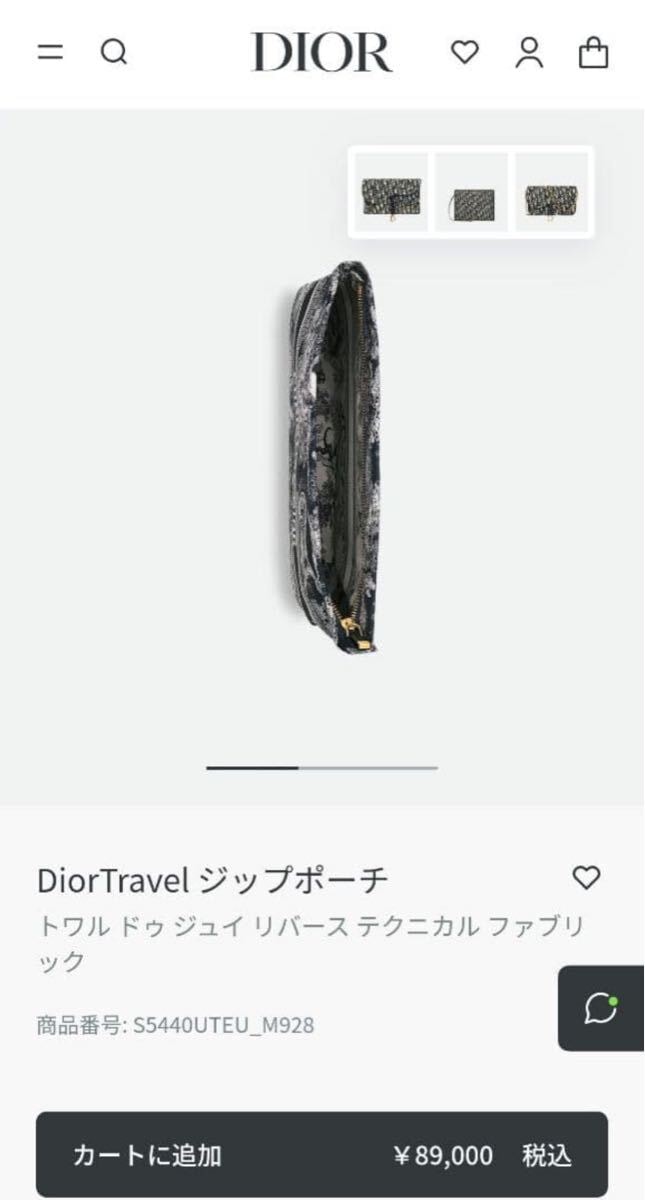Open the search icon
The image size is (645, 1200).
click(x=113, y=52)
